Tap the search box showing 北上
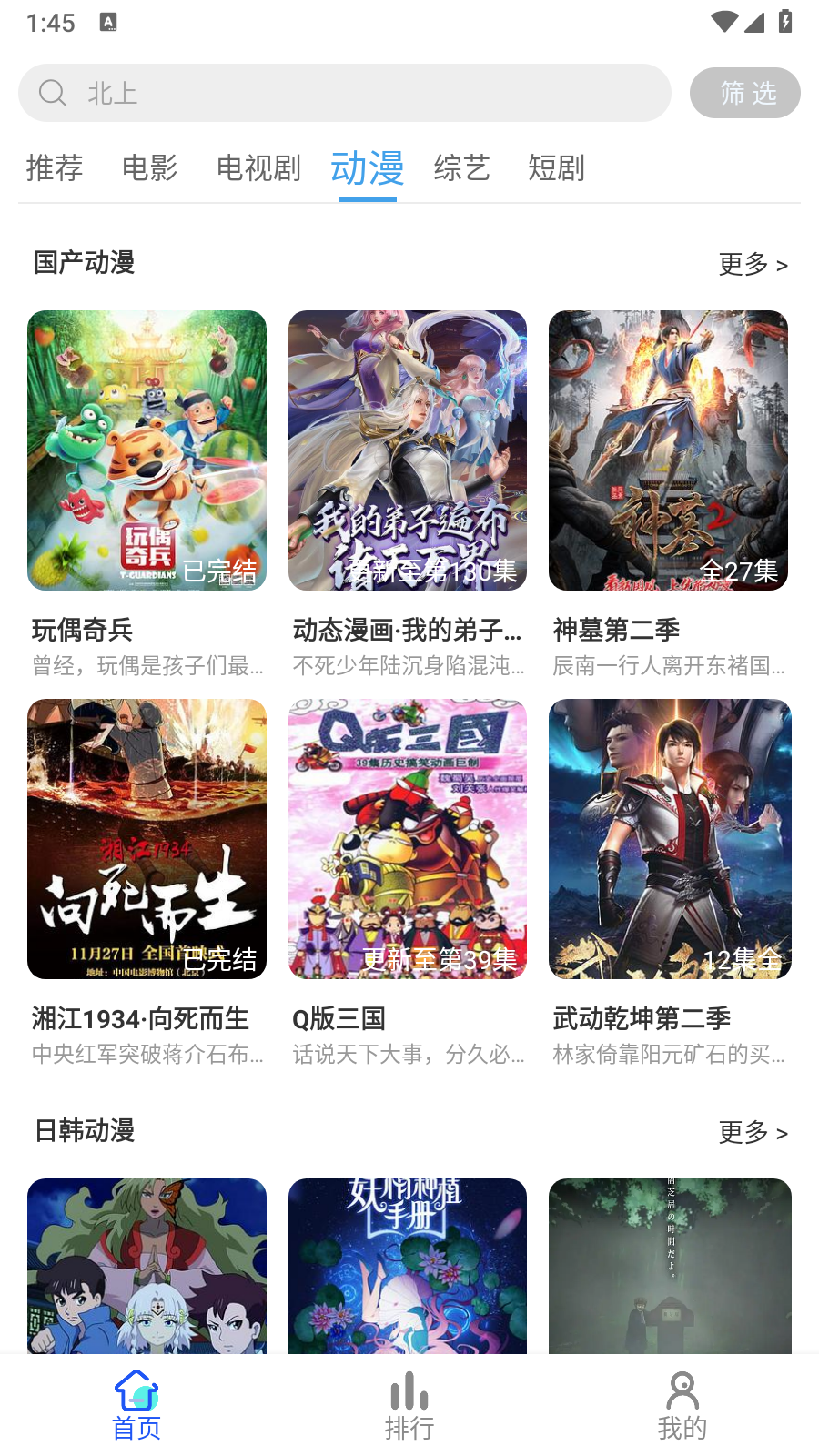This screenshot has height=1456, width=819. pyautogui.click(x=344, y=93)
